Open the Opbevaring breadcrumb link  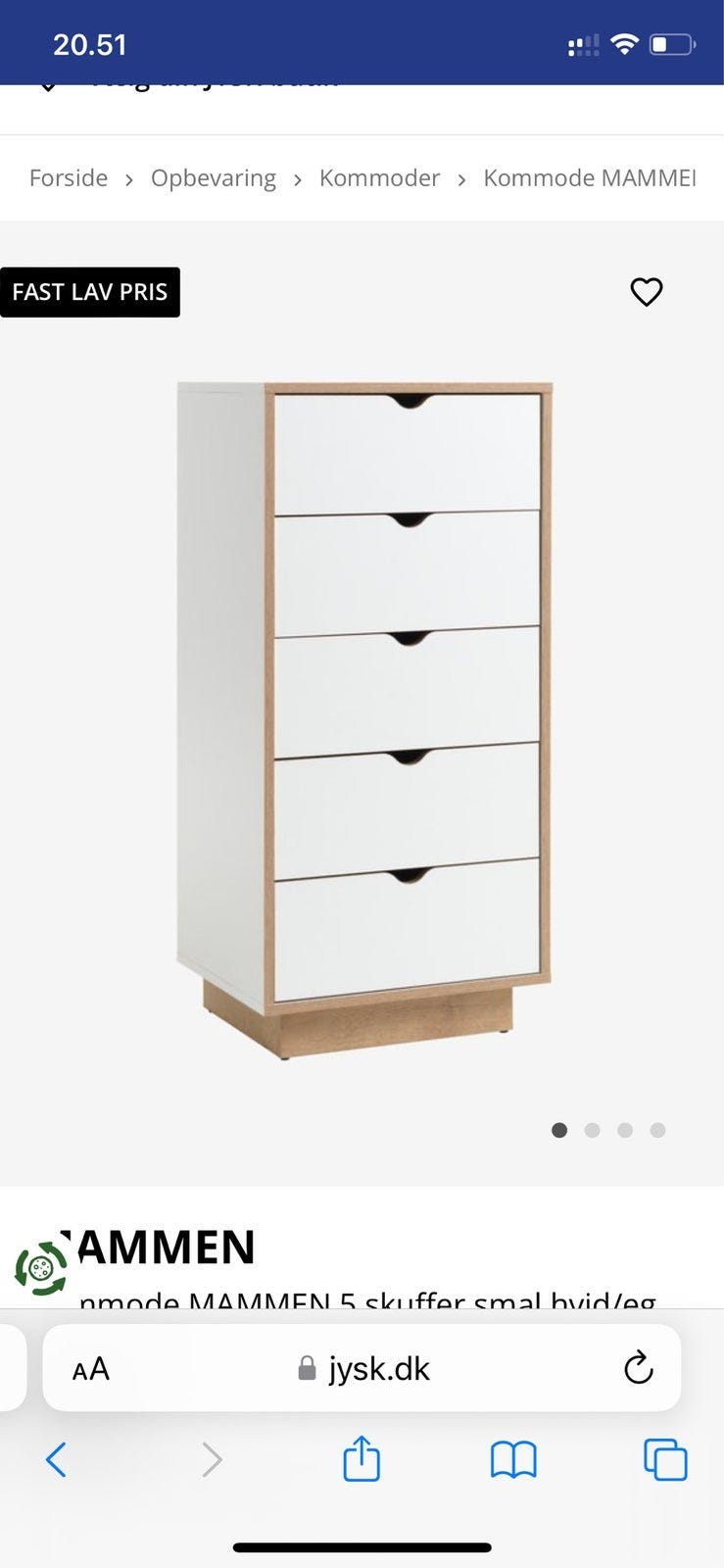pyautogui.click(x=213, y=177)
